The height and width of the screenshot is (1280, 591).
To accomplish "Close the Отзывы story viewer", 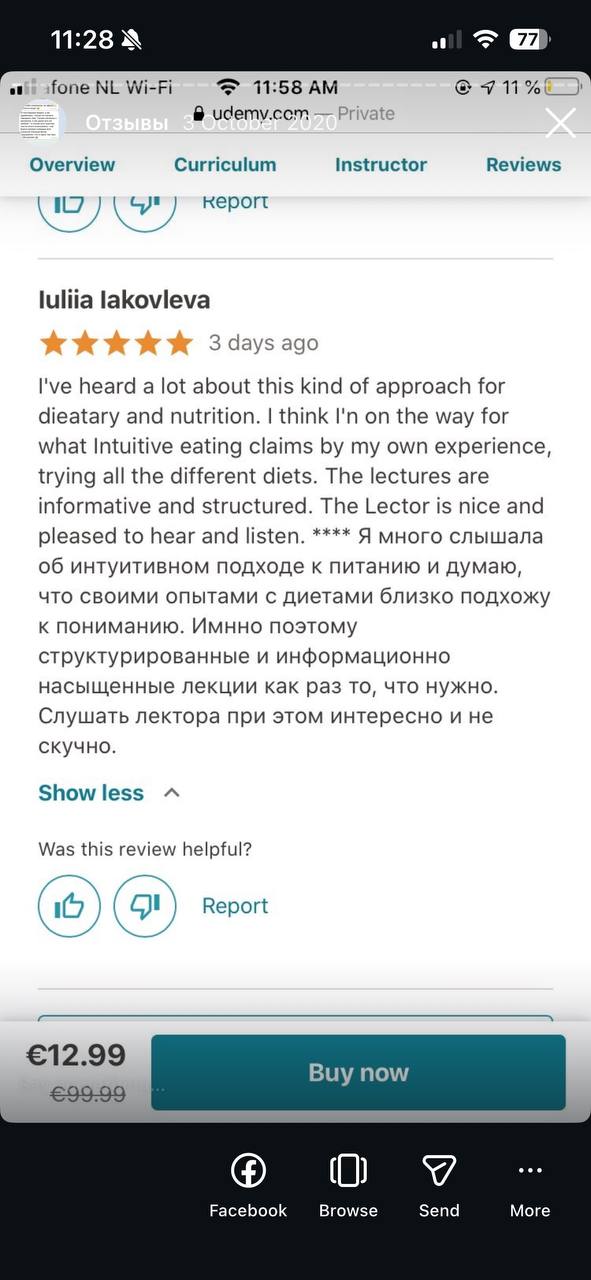I will tap(560, 123).
